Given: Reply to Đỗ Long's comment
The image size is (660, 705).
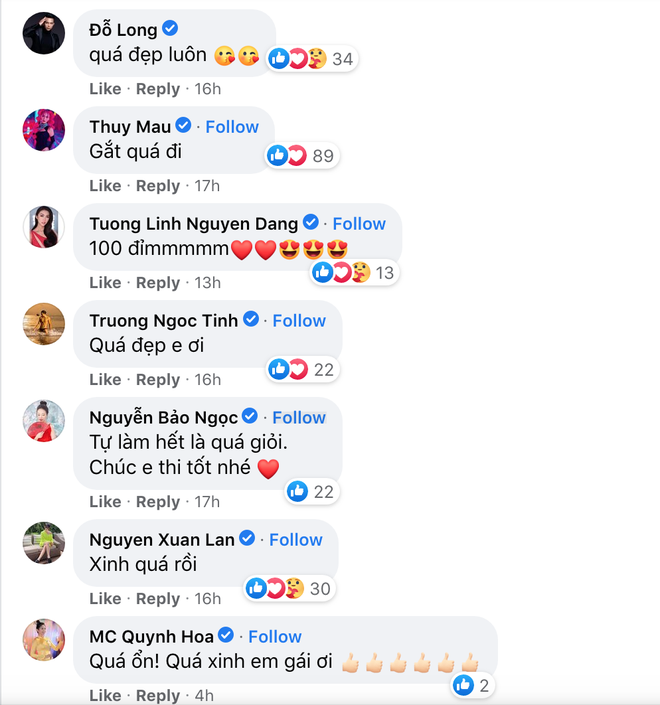Looking at the screenshot, I should [x=158, y=89].
